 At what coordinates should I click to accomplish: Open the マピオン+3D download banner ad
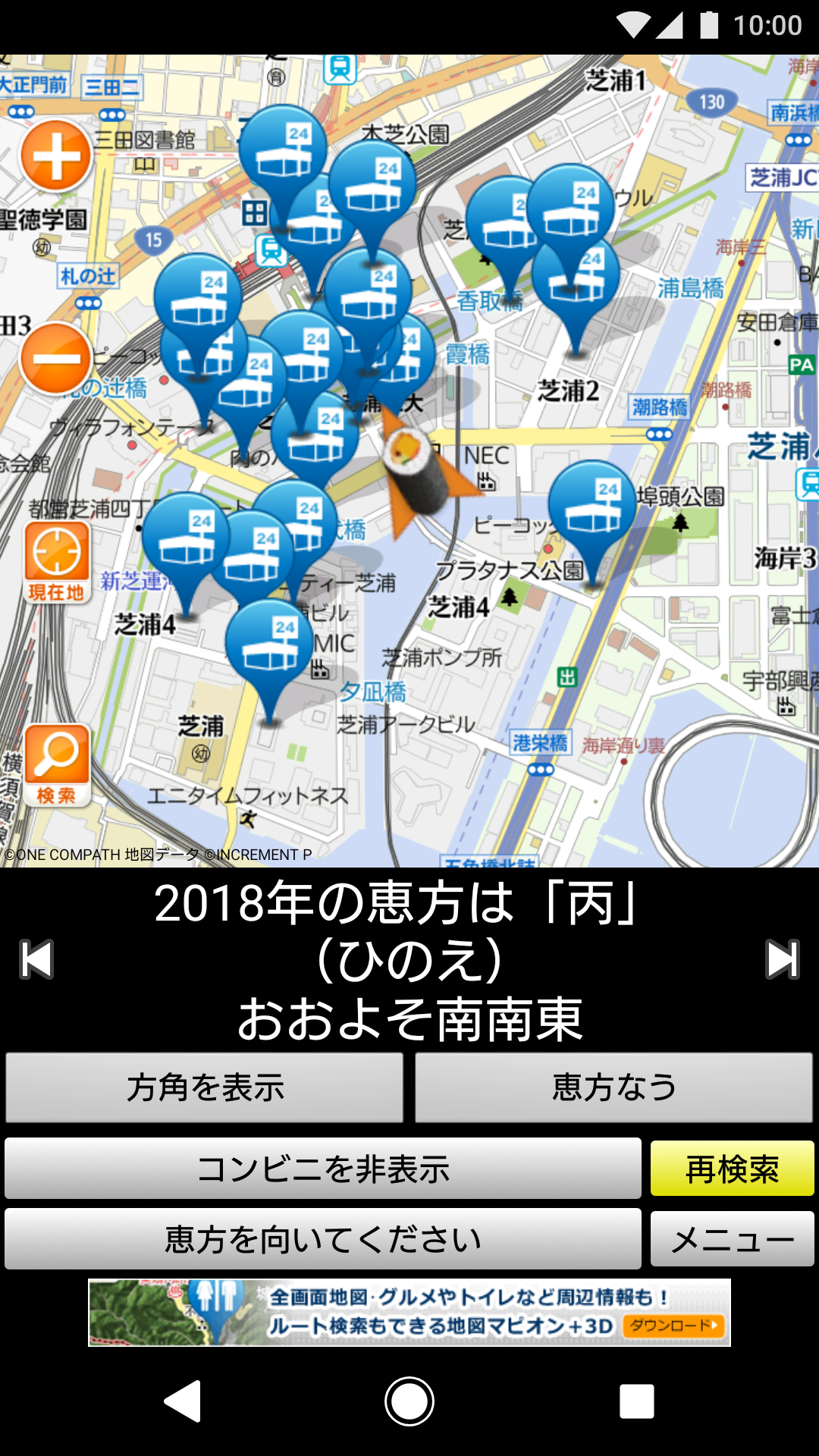[x=409, y=1313]
